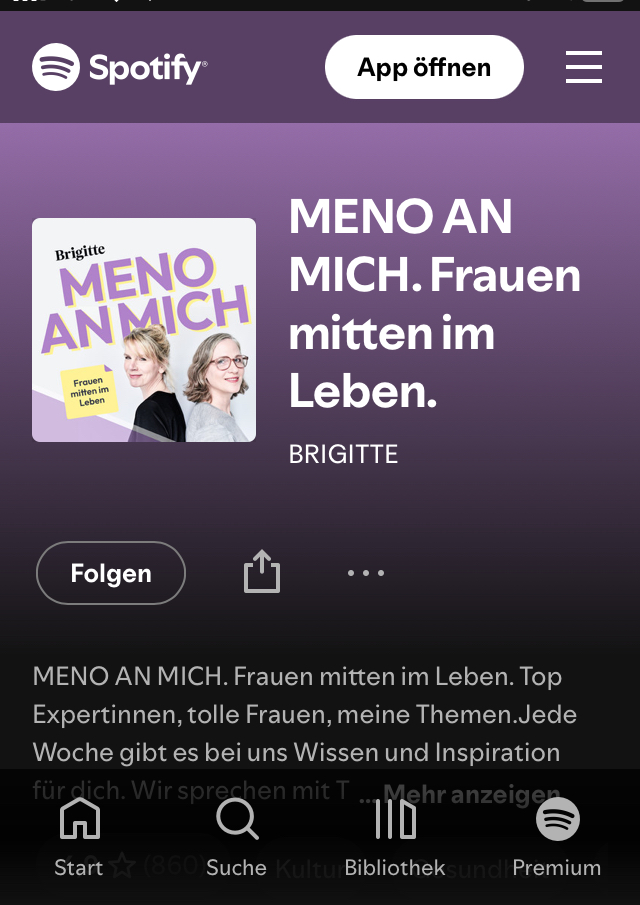
Task: Tap the App öffnen button
Action: (424, 67)
